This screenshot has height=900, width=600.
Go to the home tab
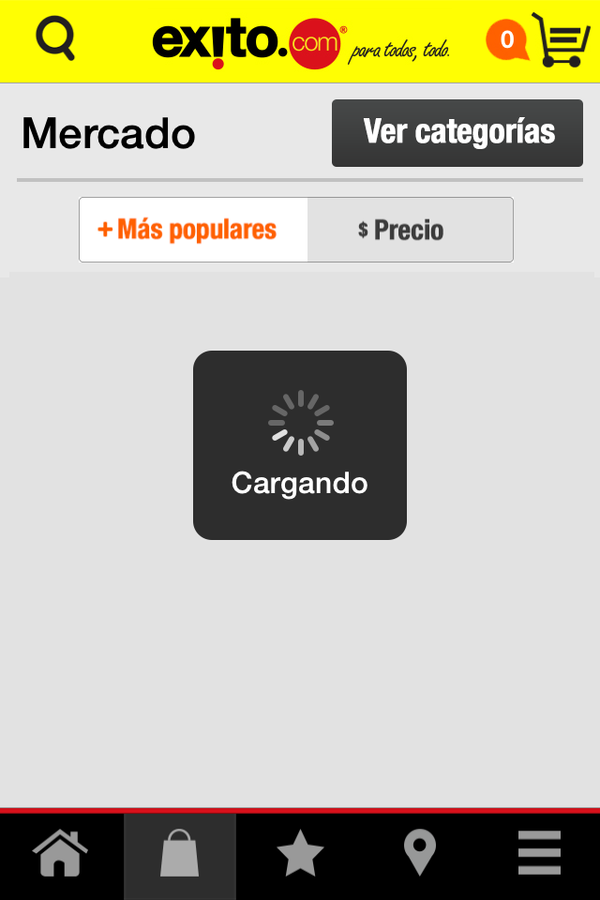point(60,856)
